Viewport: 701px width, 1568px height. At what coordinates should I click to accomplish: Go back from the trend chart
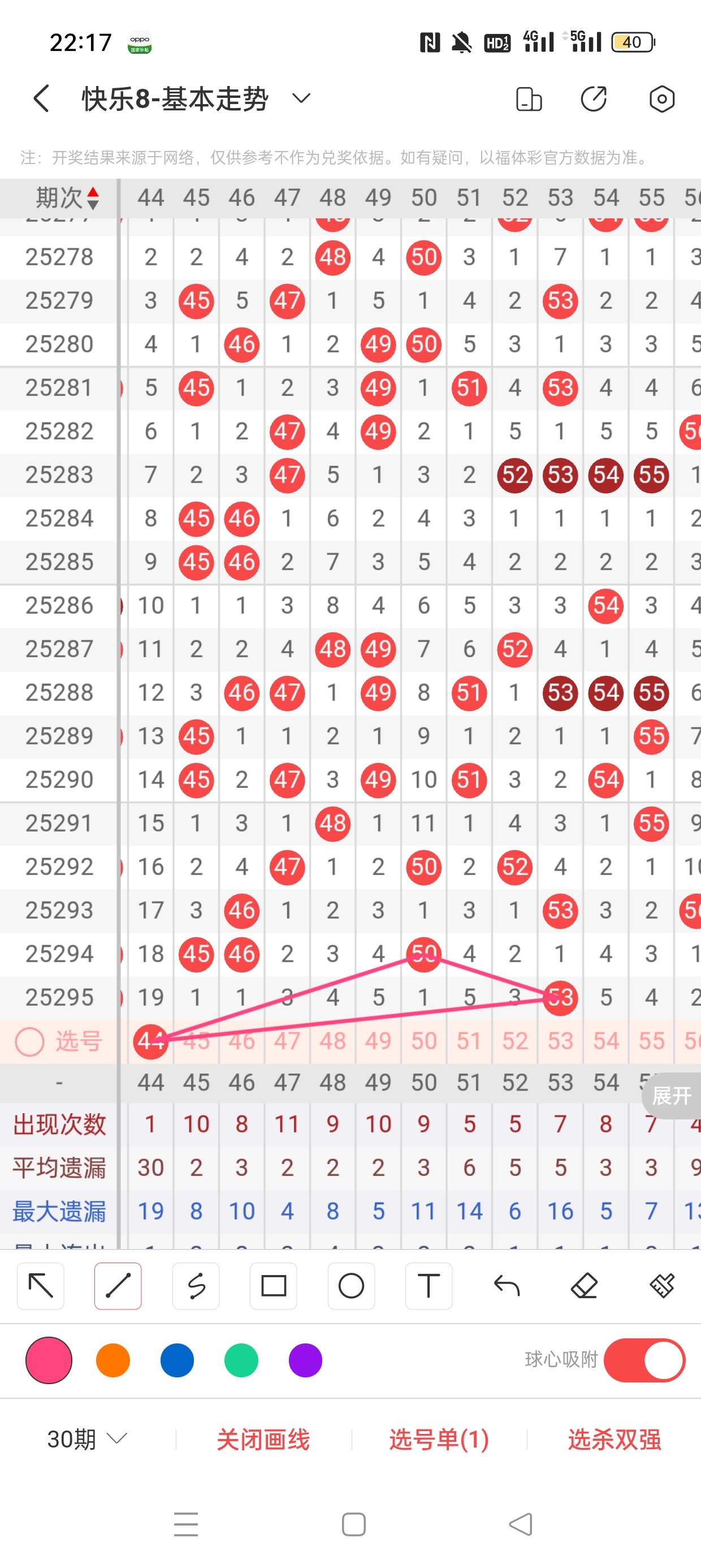41,98
